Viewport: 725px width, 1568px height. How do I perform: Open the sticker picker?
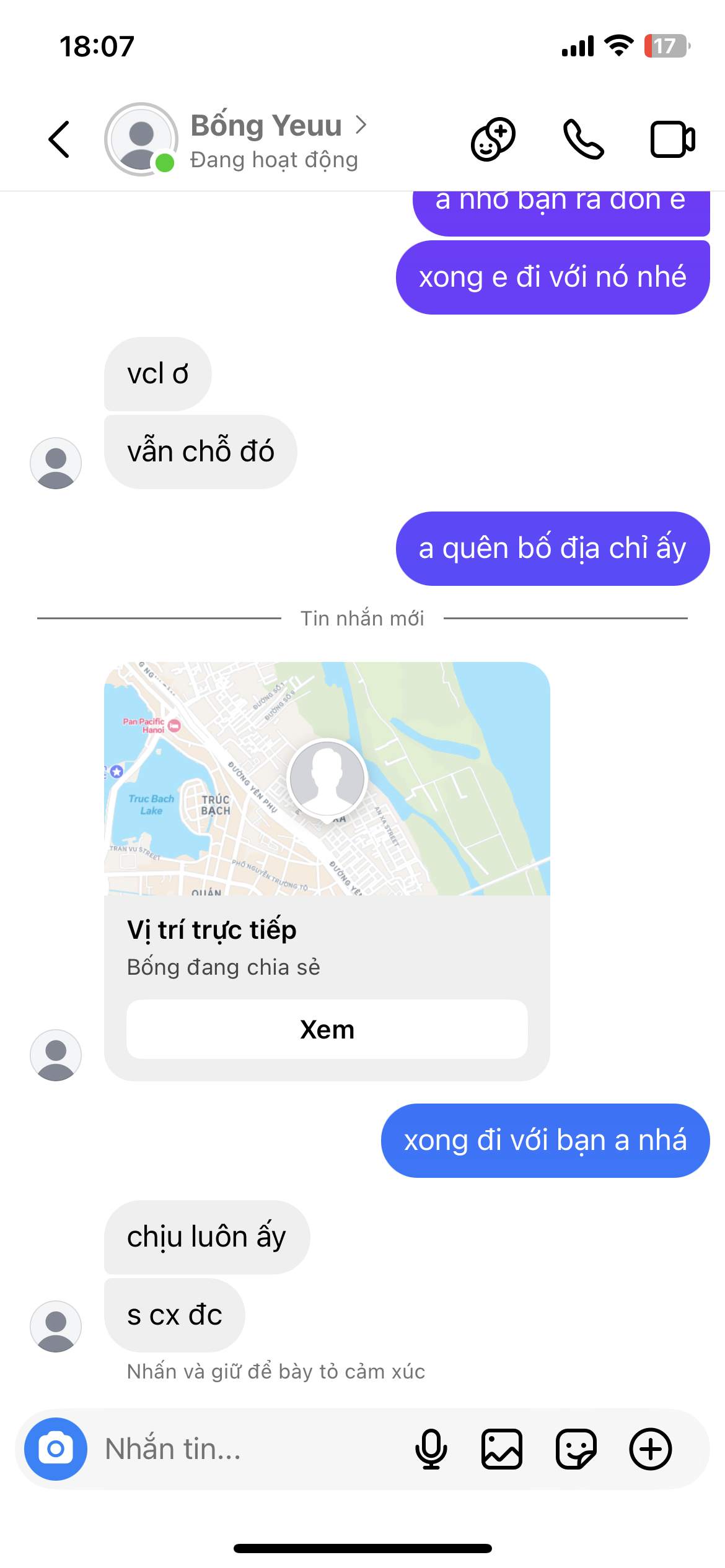576,1449
